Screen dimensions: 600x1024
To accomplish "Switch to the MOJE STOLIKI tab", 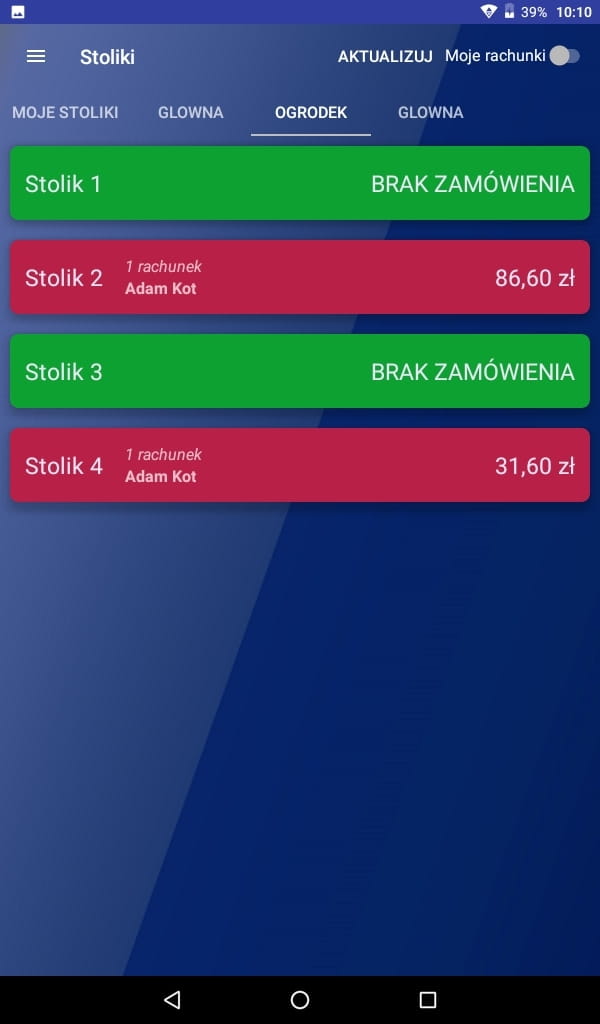I will (65, 112).
